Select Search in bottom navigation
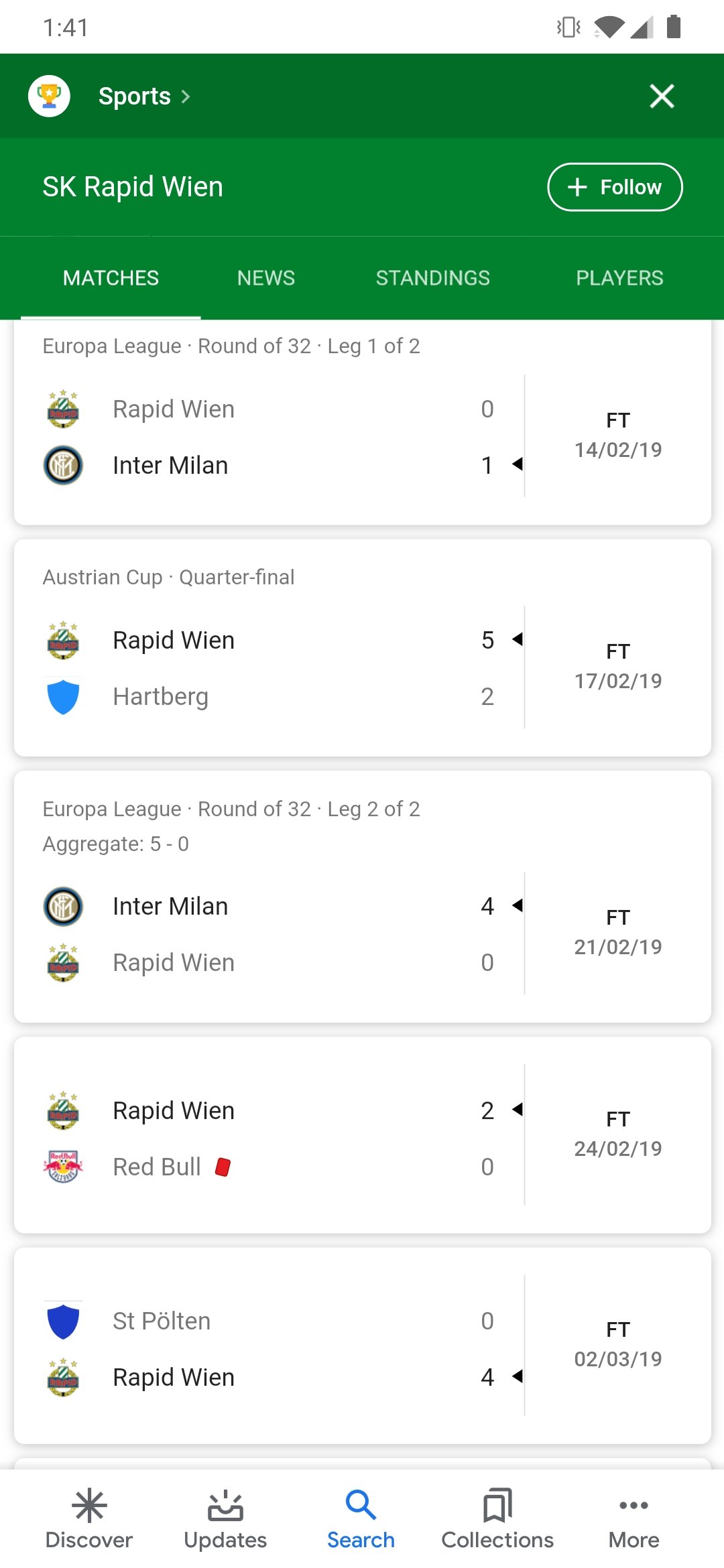This screenshot has width=724, height=1568. (361, 1518)
